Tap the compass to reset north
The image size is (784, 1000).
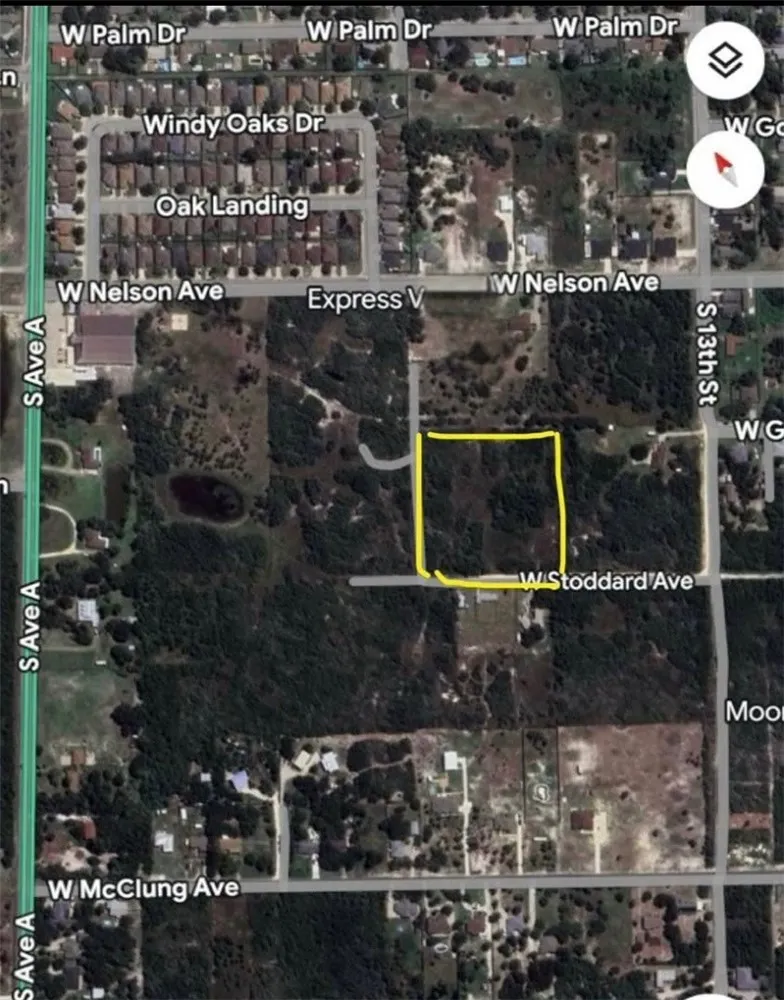pos(725,170)
